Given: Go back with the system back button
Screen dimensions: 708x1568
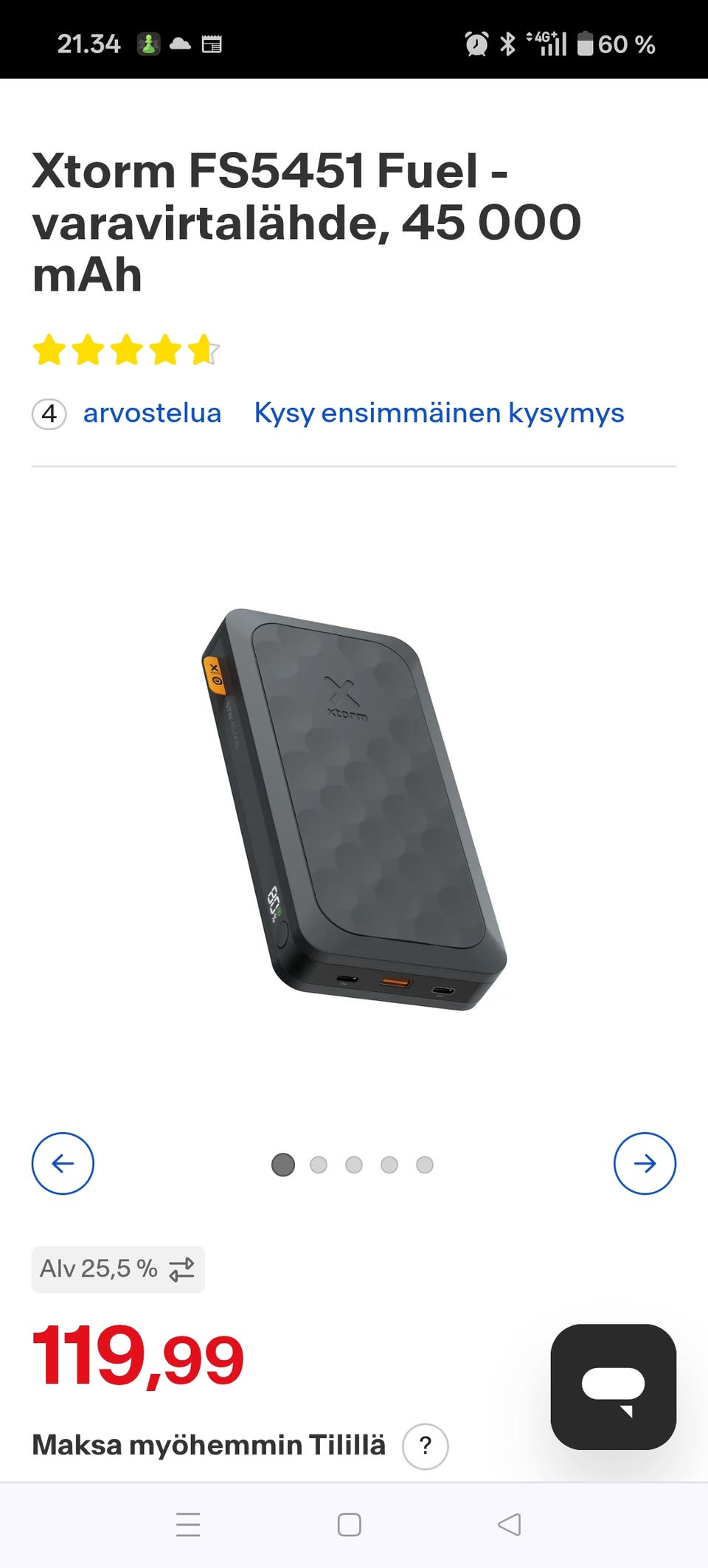Looking at the screenshot, I should point(509,1524).
